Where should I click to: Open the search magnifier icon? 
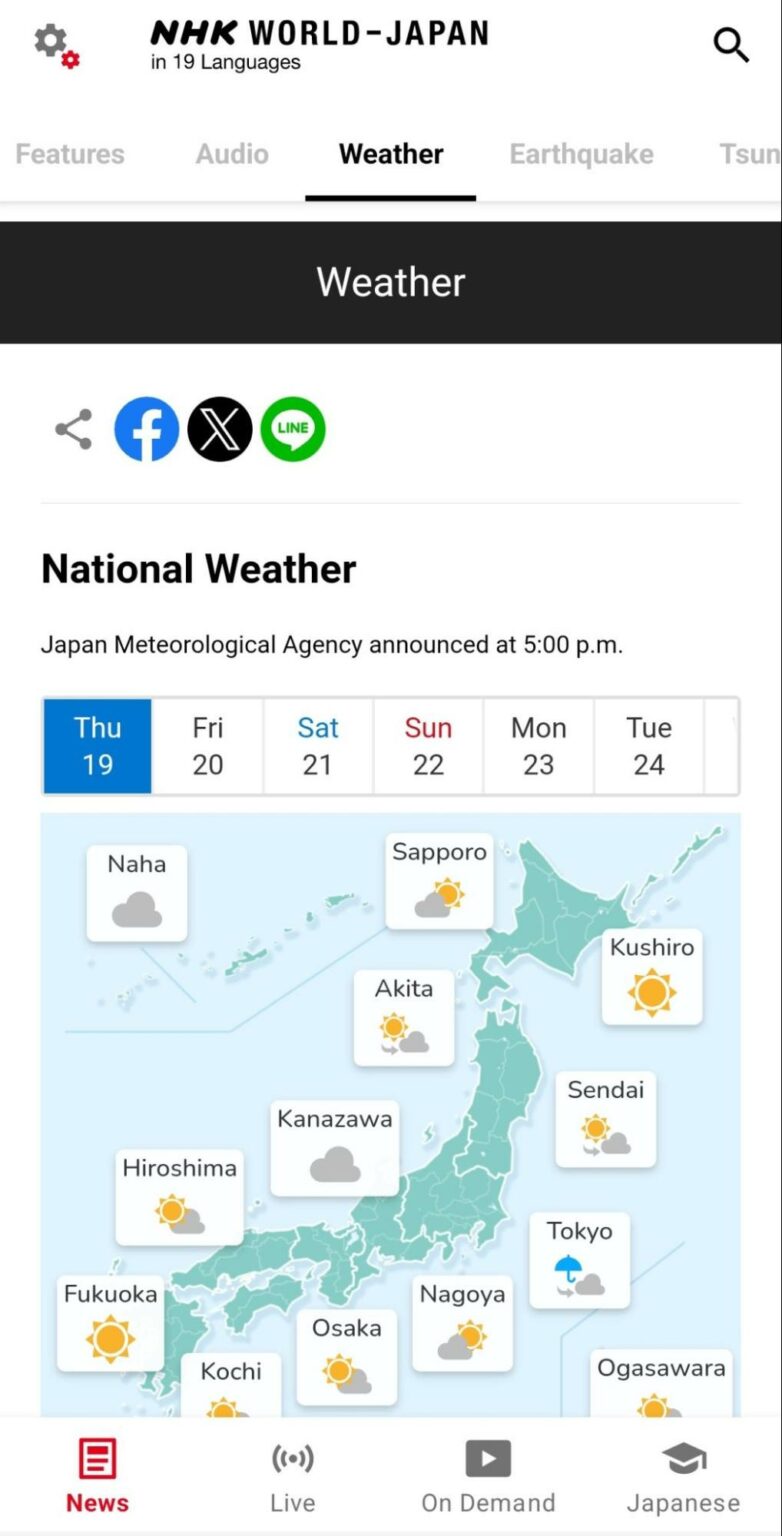[x=731, y=44]
